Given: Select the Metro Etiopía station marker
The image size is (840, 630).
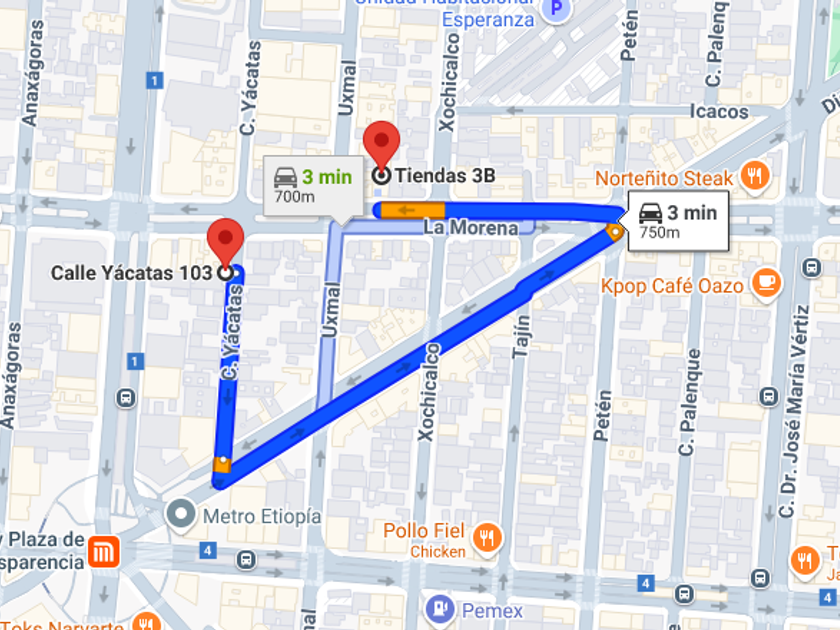Looking at the screenshot, I should tap(181, 515).
